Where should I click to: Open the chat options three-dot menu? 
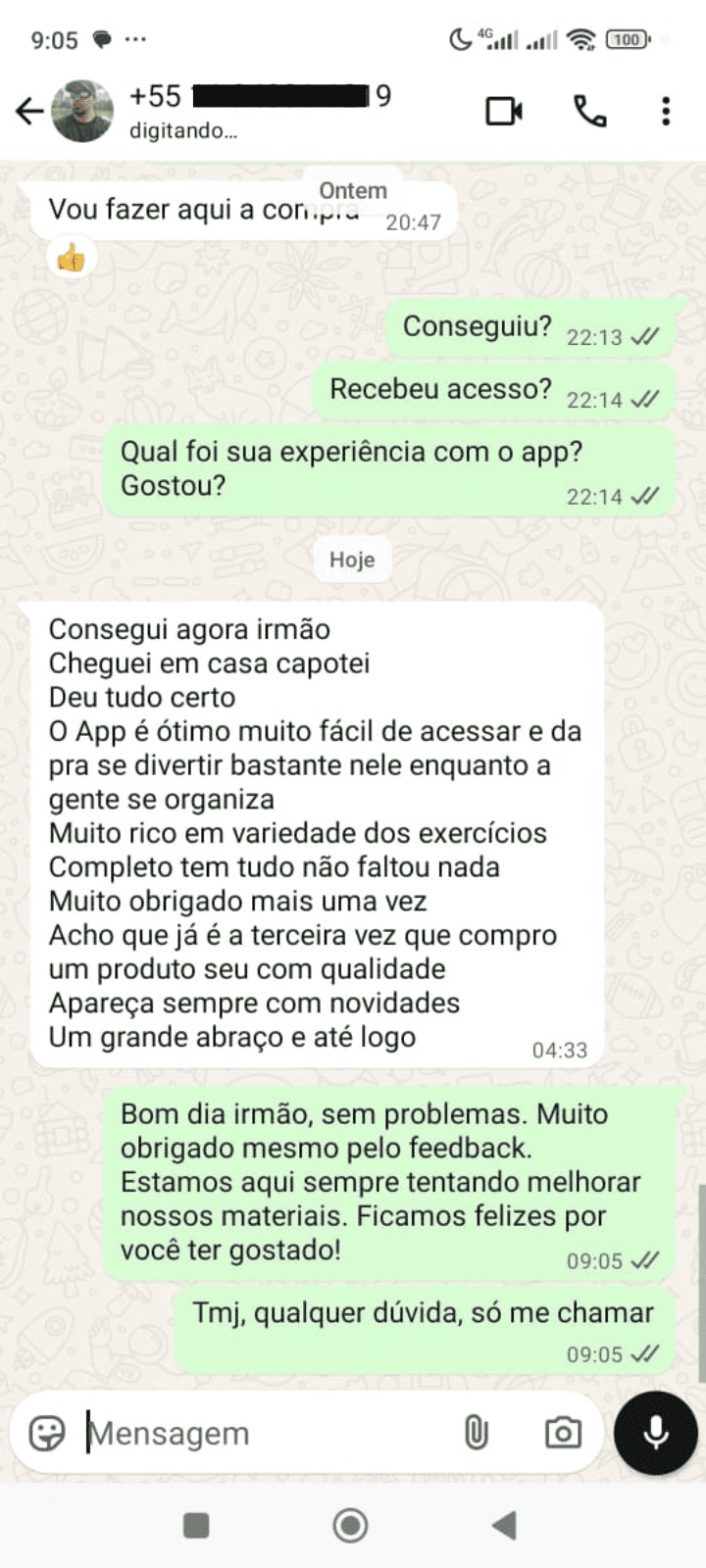(666, 111)
